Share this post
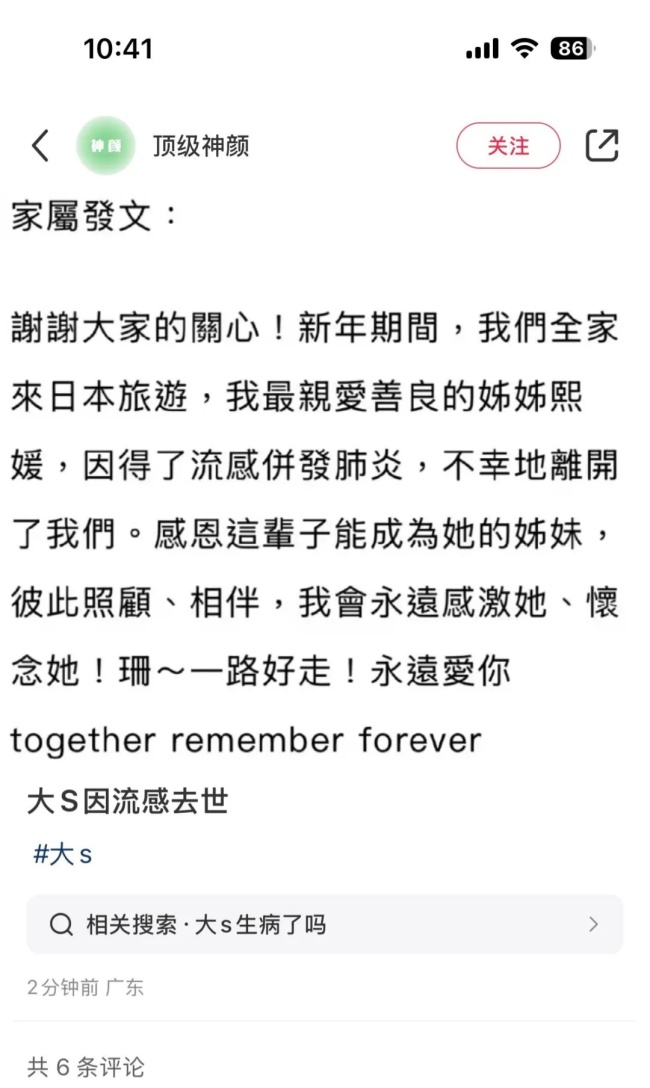Viewport: 650px width, 1088px height. tap(601, 146)
